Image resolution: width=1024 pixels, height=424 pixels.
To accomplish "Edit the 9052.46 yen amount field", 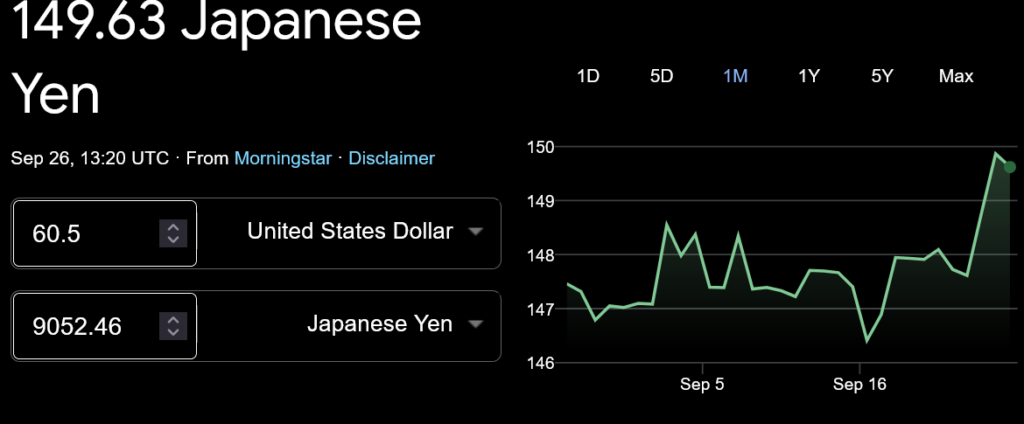I will click(x=85, y=325).
